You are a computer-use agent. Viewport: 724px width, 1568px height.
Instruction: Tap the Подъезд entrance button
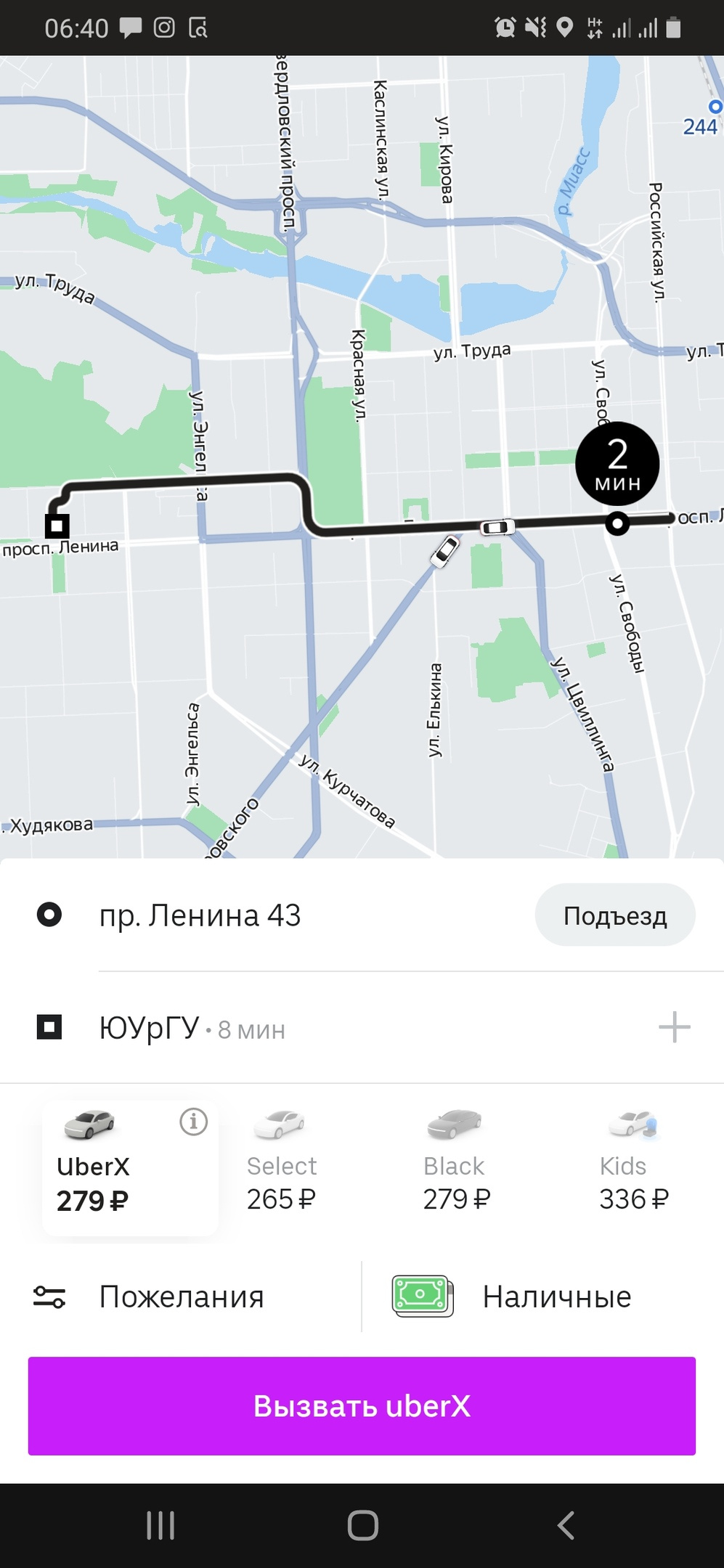click(x=614, y=915)
